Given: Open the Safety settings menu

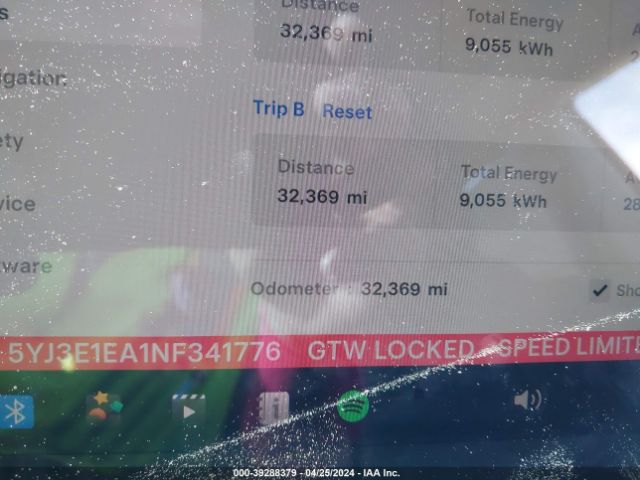Looking at the screenshot, I should 12,142.
